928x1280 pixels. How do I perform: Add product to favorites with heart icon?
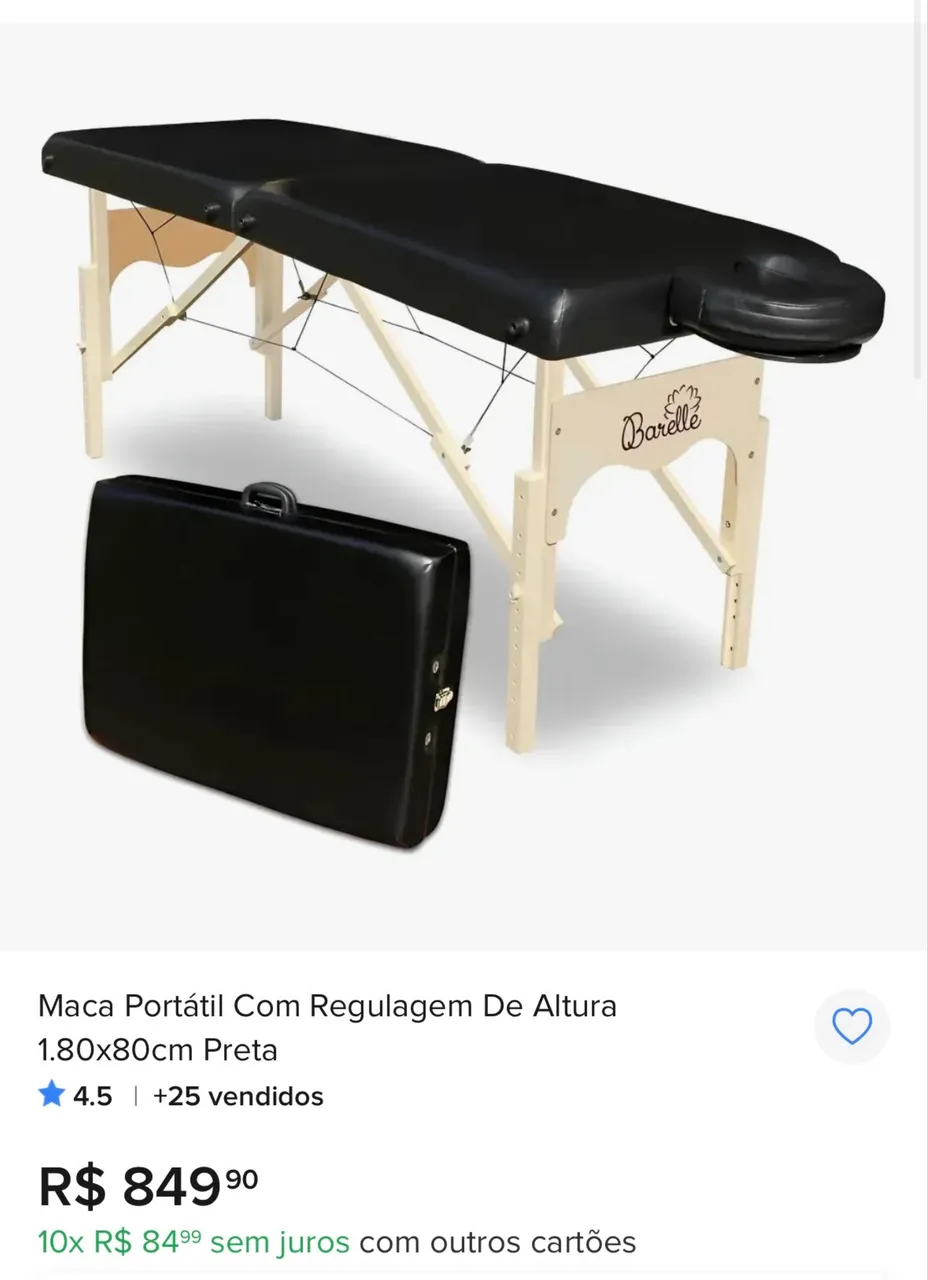[x=852, y=1026]
